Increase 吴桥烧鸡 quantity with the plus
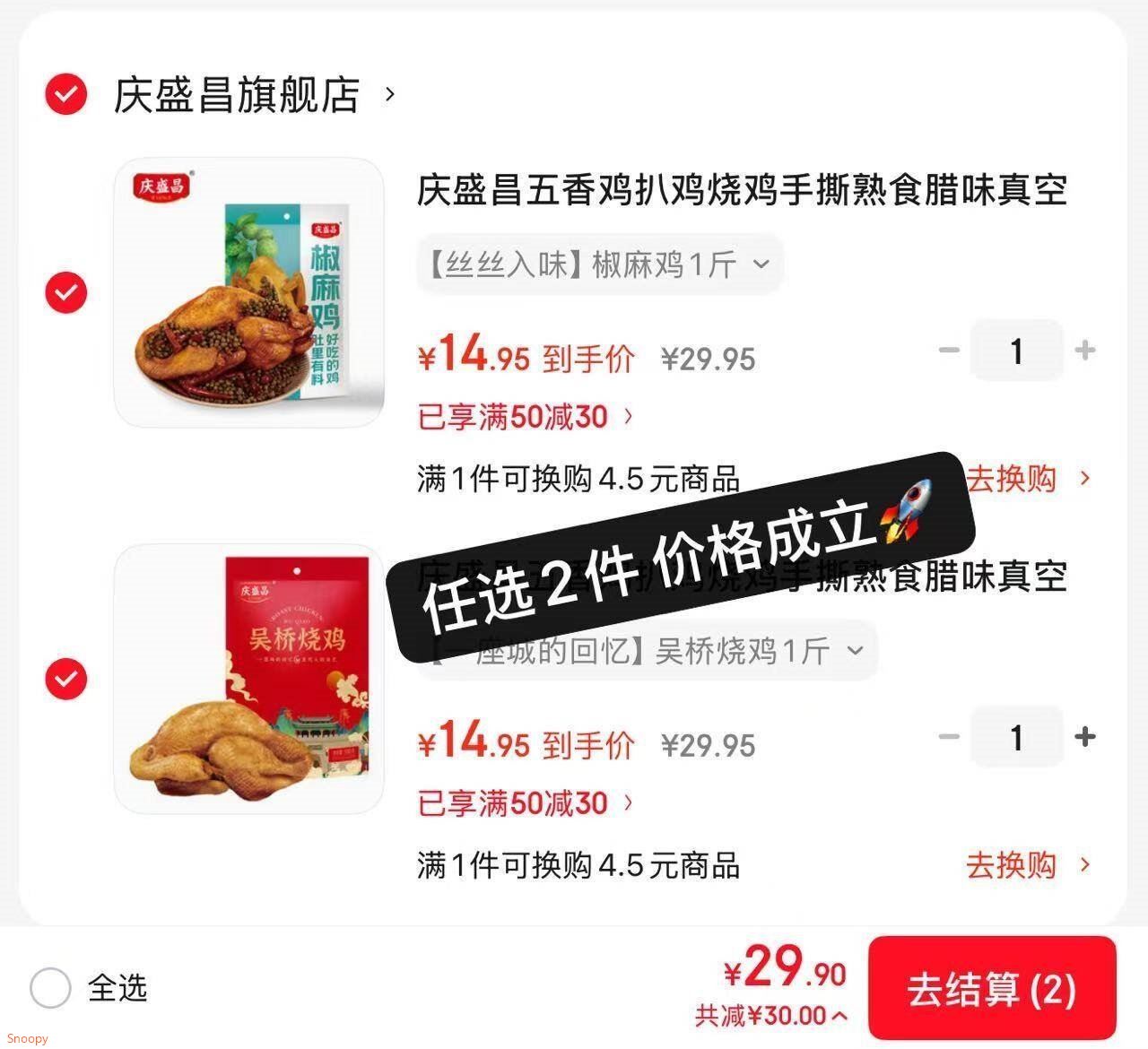The width and height of the screenshot is (1148, 1049). tap(1085, 737)
